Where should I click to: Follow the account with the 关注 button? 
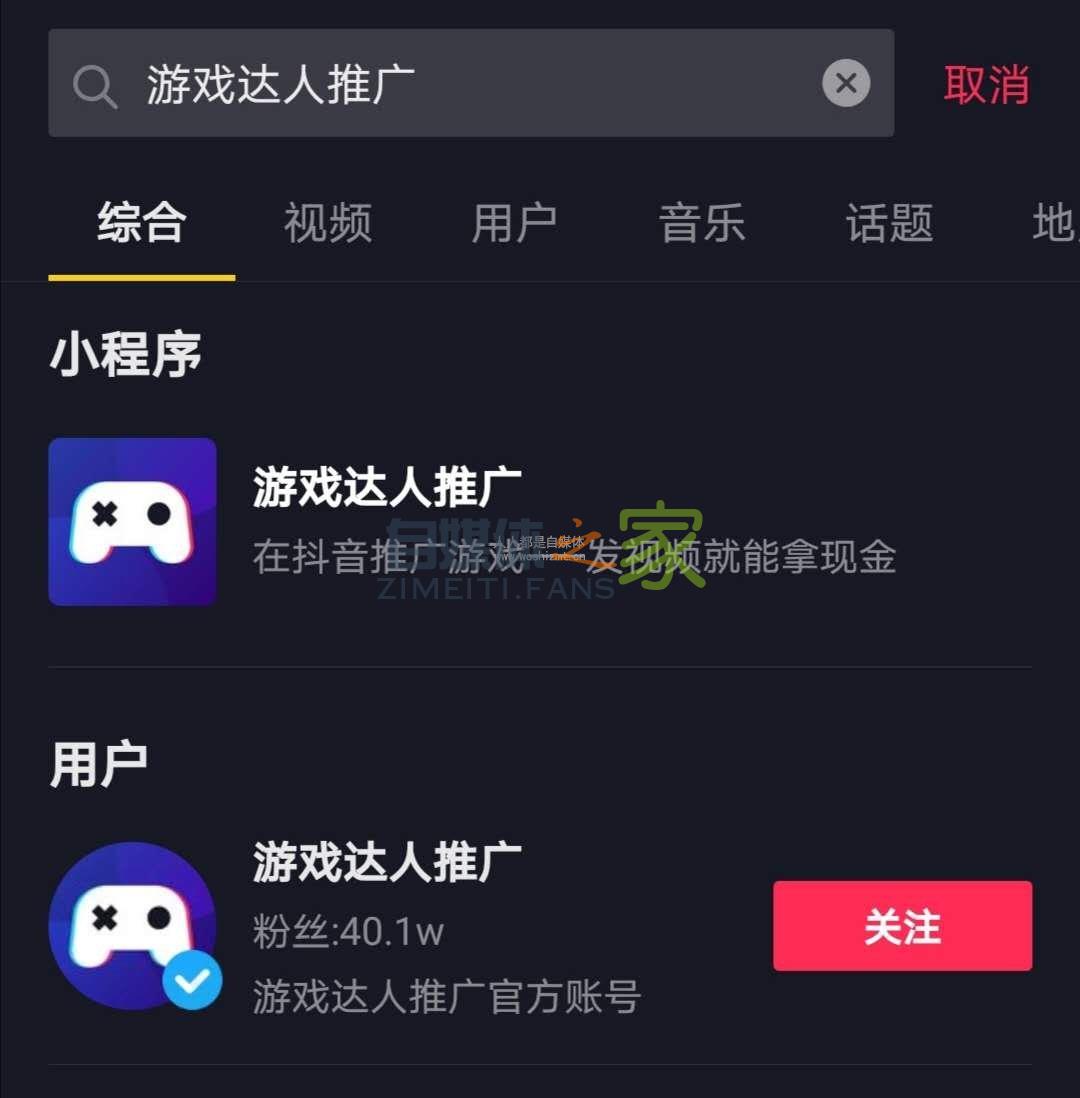[x=901, y=926]
